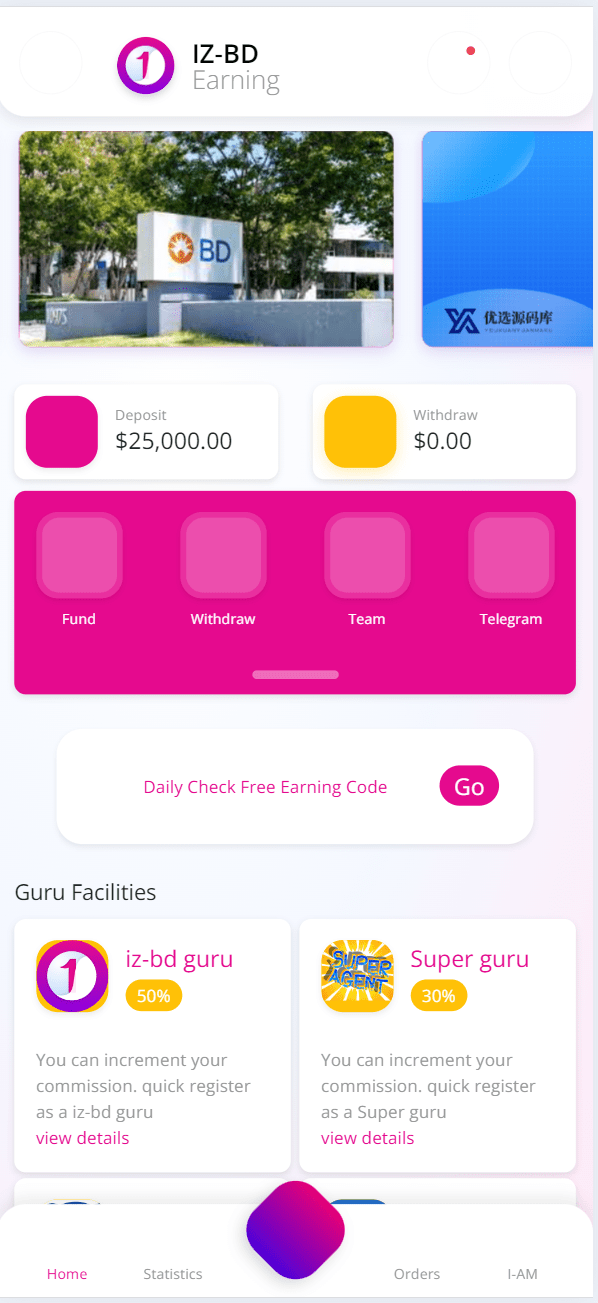Viewport: 598px width, 1303px height.
Task: Switch to the I-AM tab
Action: pos(522,1274)
